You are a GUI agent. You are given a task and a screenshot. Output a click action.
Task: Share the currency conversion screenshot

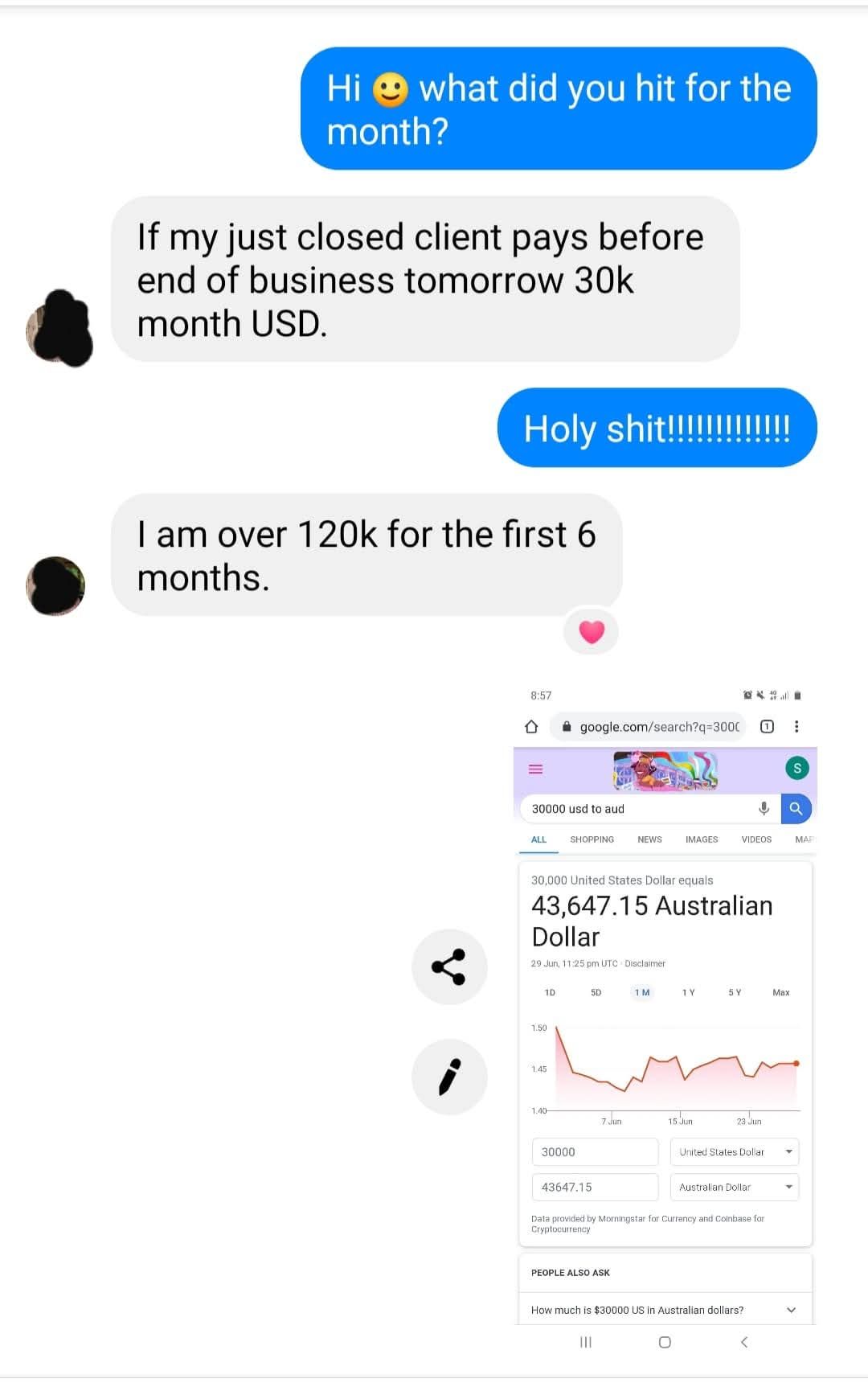pos(449,966)
